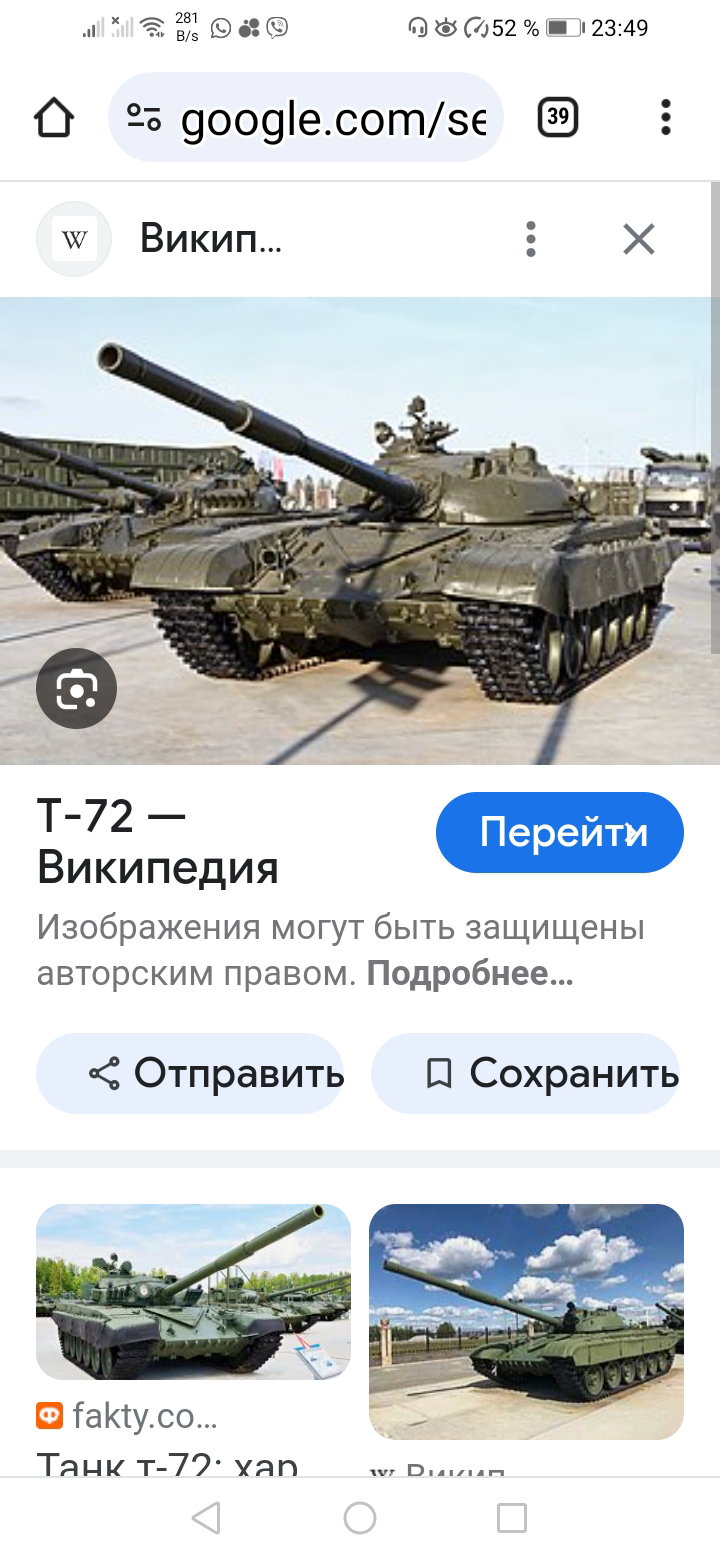Tap the Перейти button
720x1560 pixels.
click(x=560, y=833)
